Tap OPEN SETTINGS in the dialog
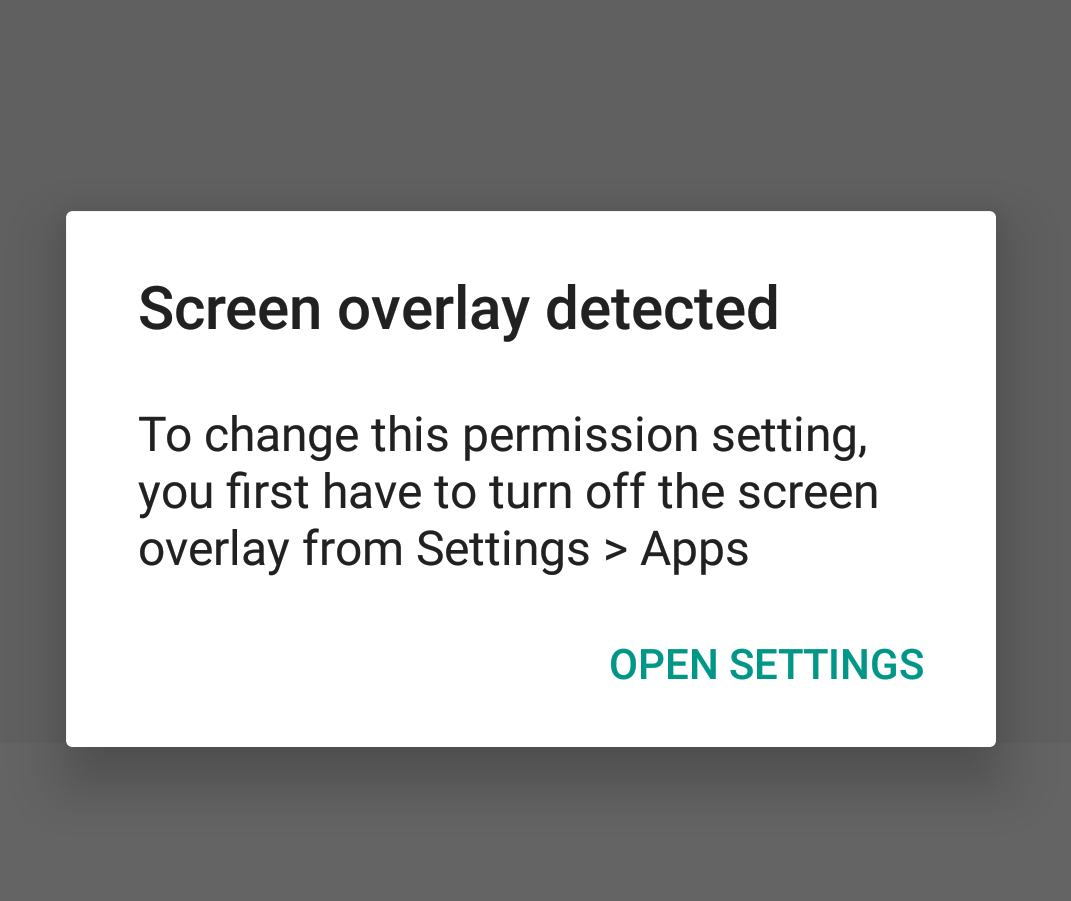1071x901 pixels. (766, 665)
